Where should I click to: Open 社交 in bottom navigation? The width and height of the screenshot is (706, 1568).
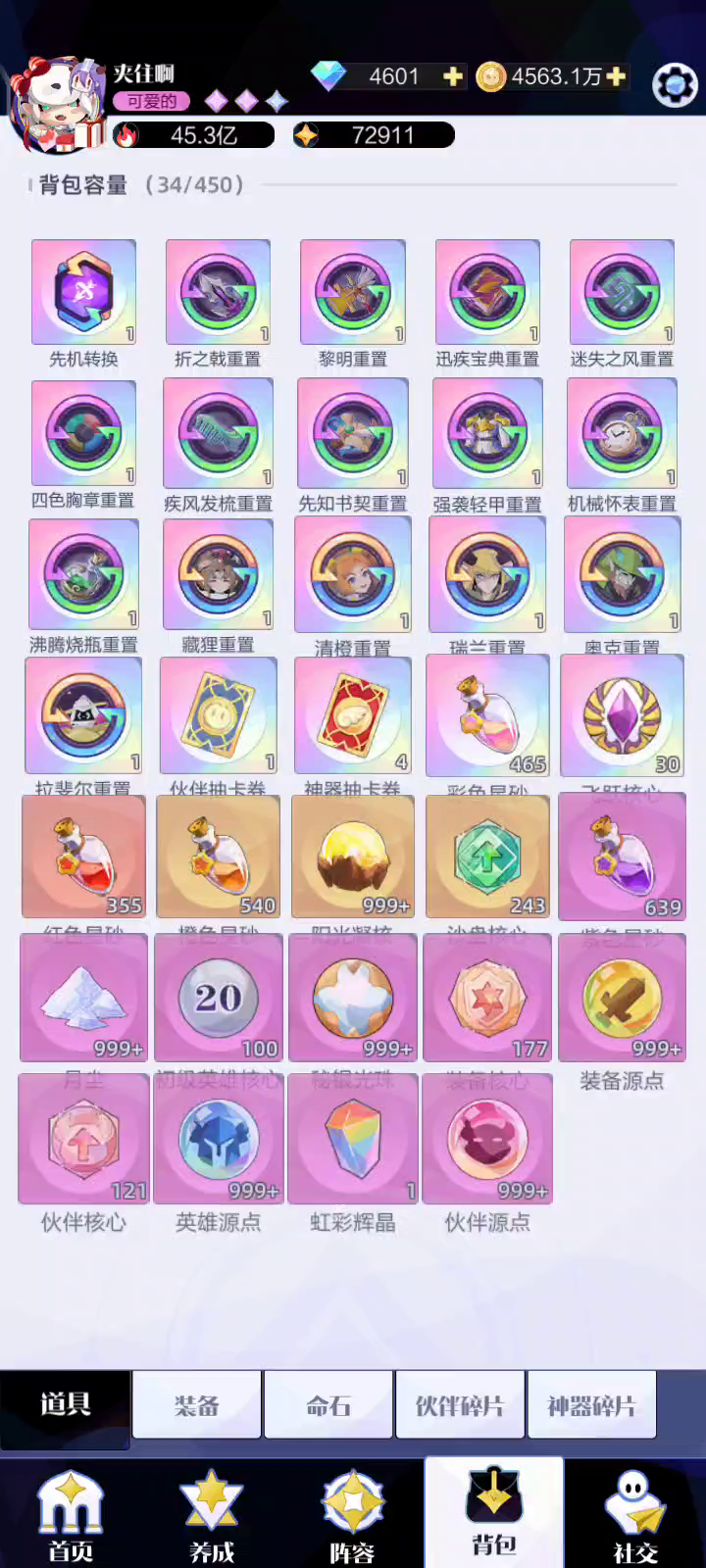(635, 1514)
